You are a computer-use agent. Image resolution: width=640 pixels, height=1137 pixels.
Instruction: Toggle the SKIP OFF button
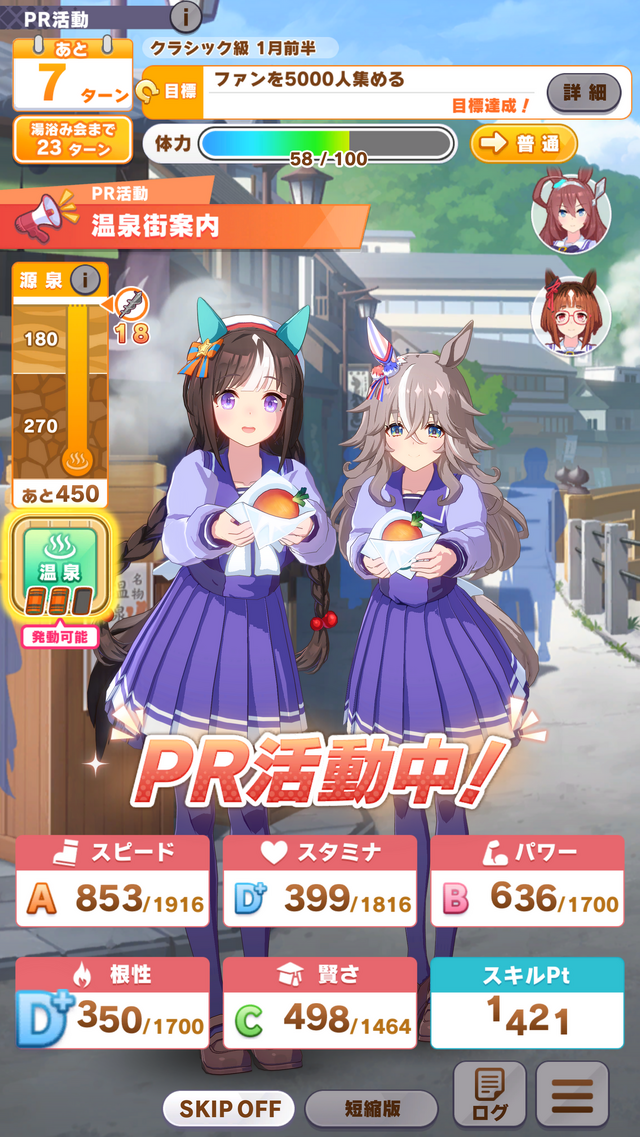[x=229, y=1108]
